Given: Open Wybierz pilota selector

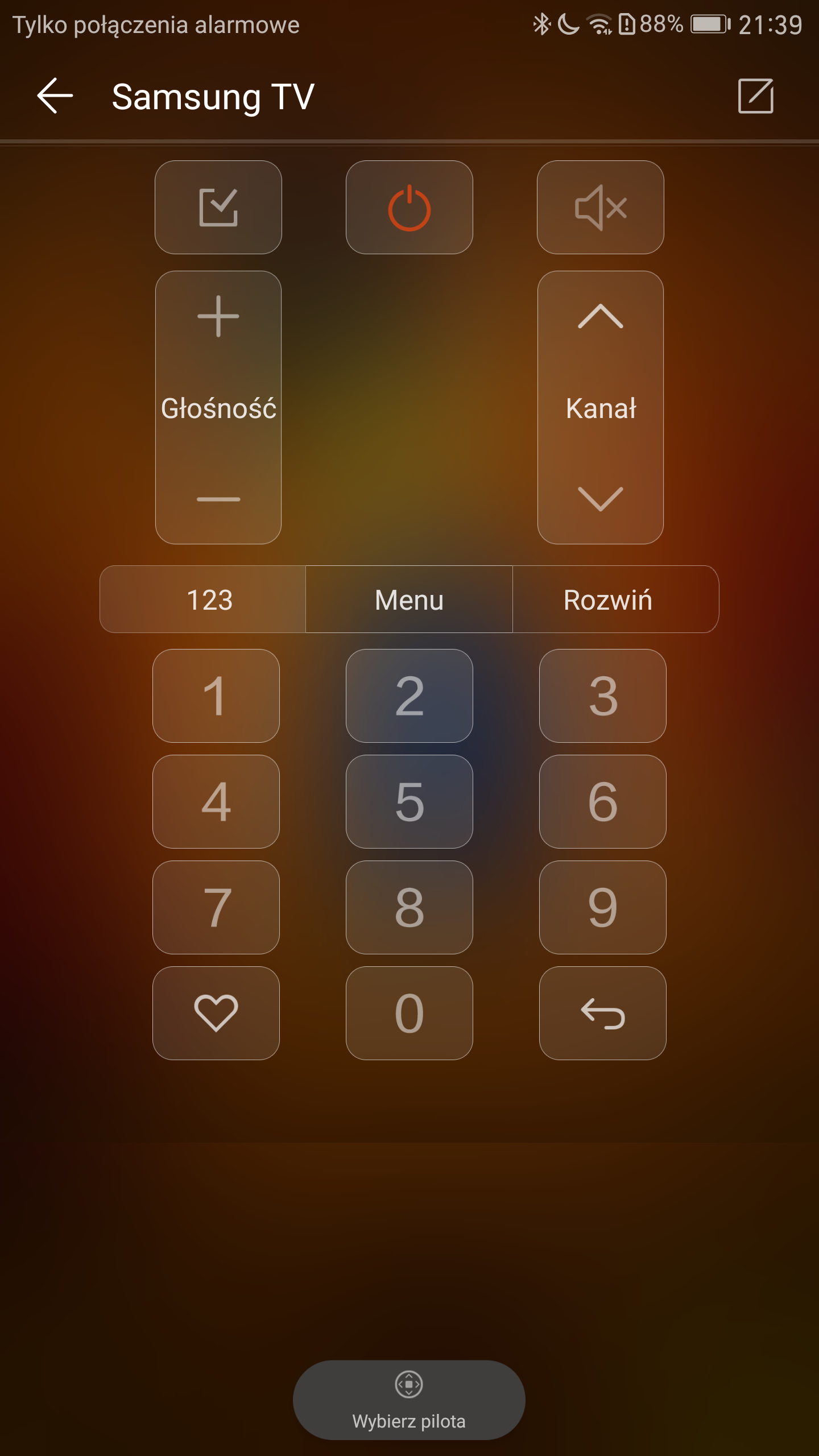Looking at the screenshot, I should click(x=409, y=1400).
